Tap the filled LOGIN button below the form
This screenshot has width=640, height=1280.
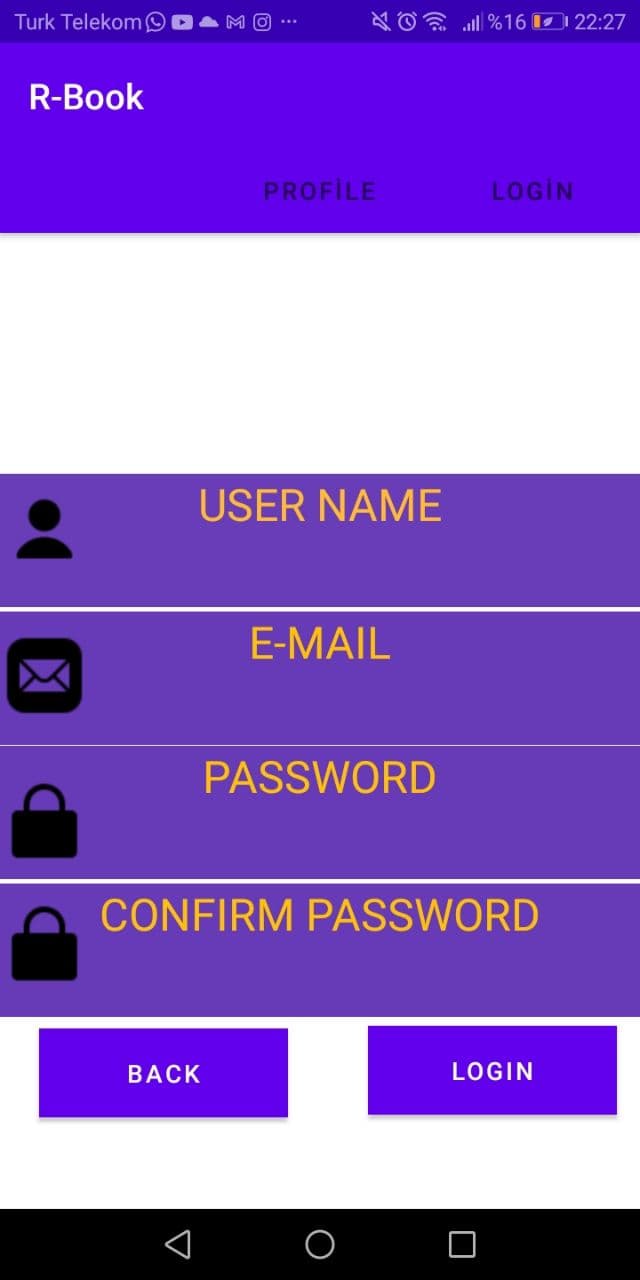[492, 1071]
